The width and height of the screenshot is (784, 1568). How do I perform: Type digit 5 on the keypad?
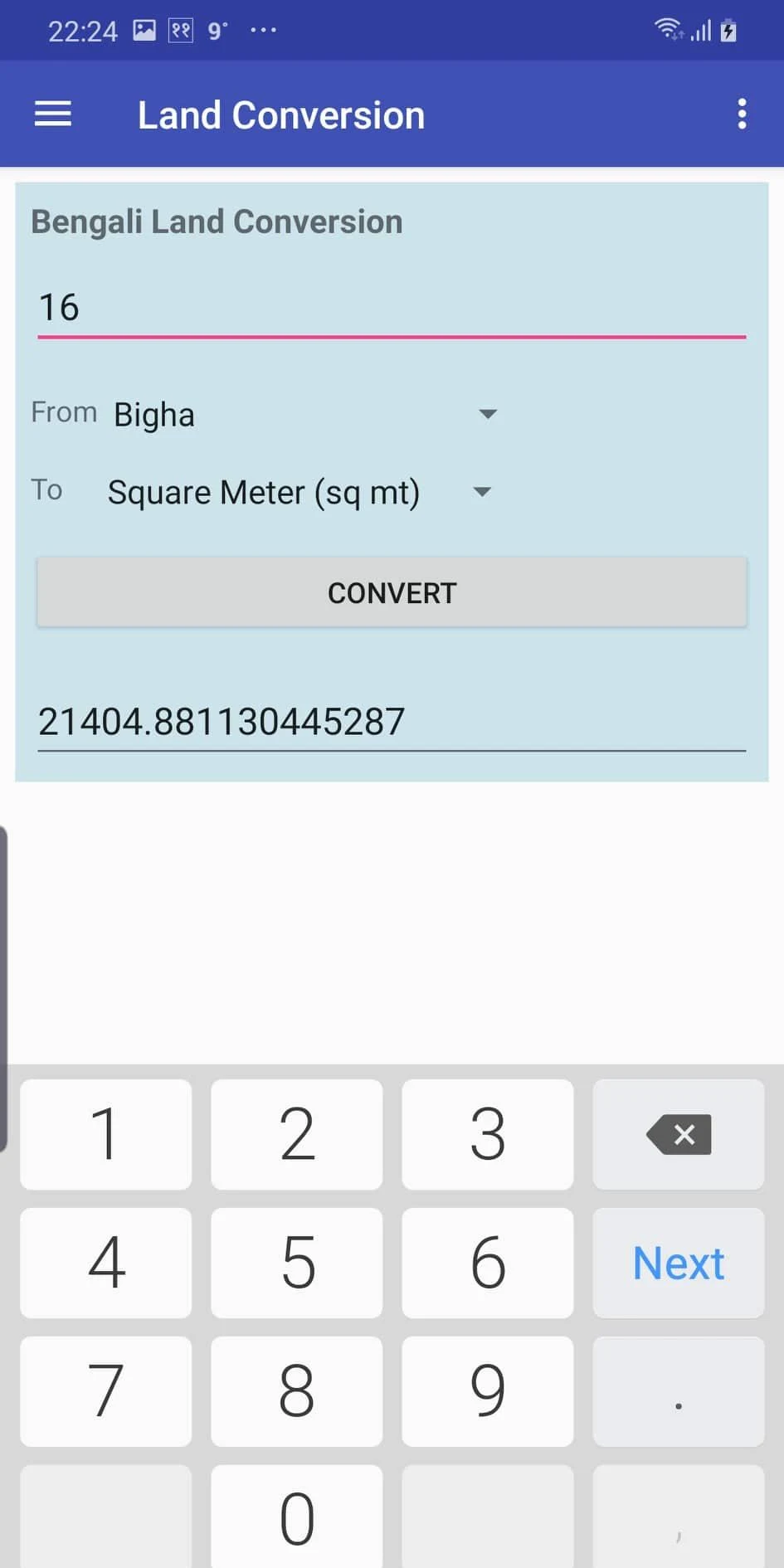[297, 1263]
